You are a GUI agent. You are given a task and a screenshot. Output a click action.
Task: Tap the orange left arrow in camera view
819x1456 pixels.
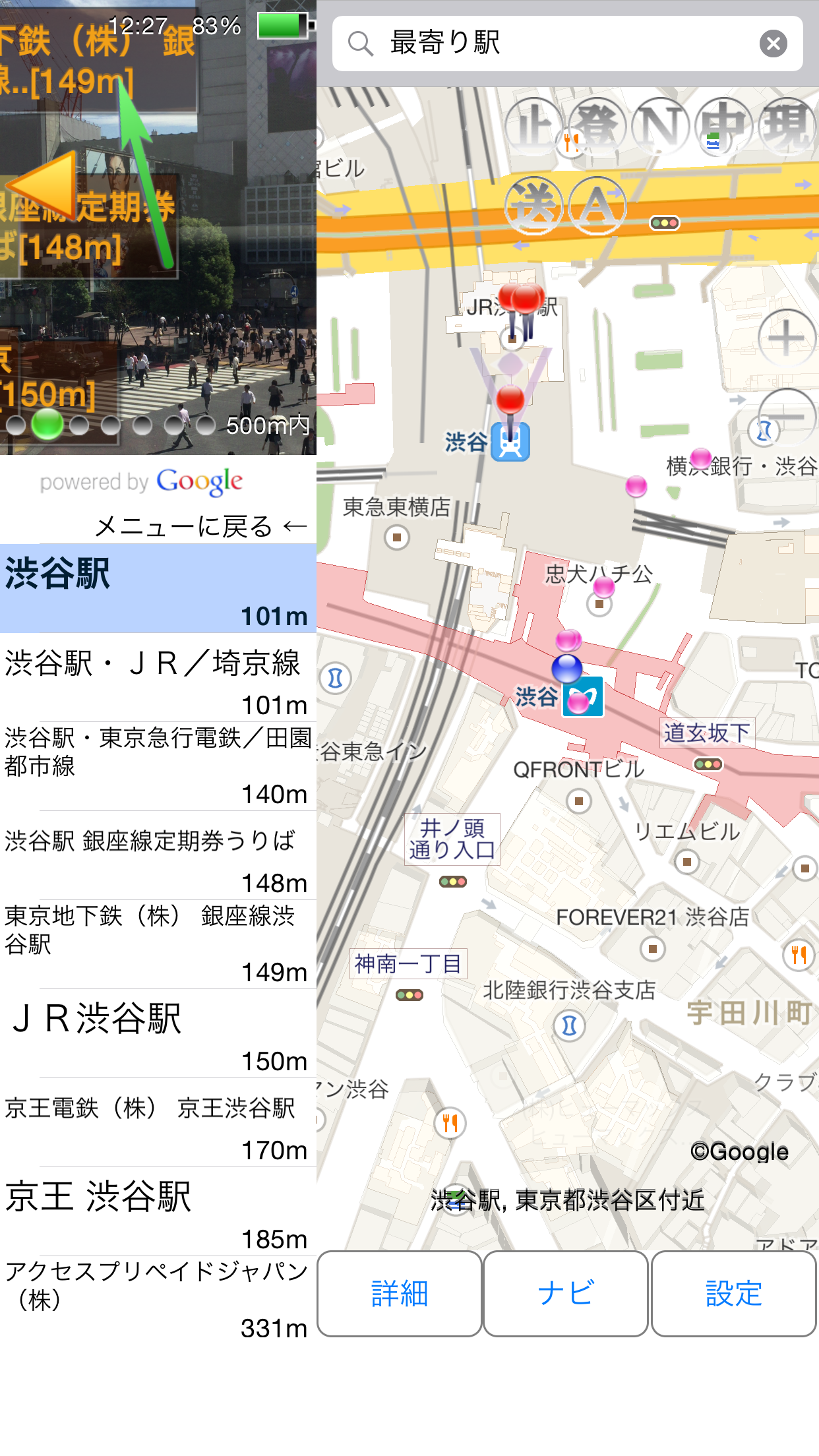point(44,188)
